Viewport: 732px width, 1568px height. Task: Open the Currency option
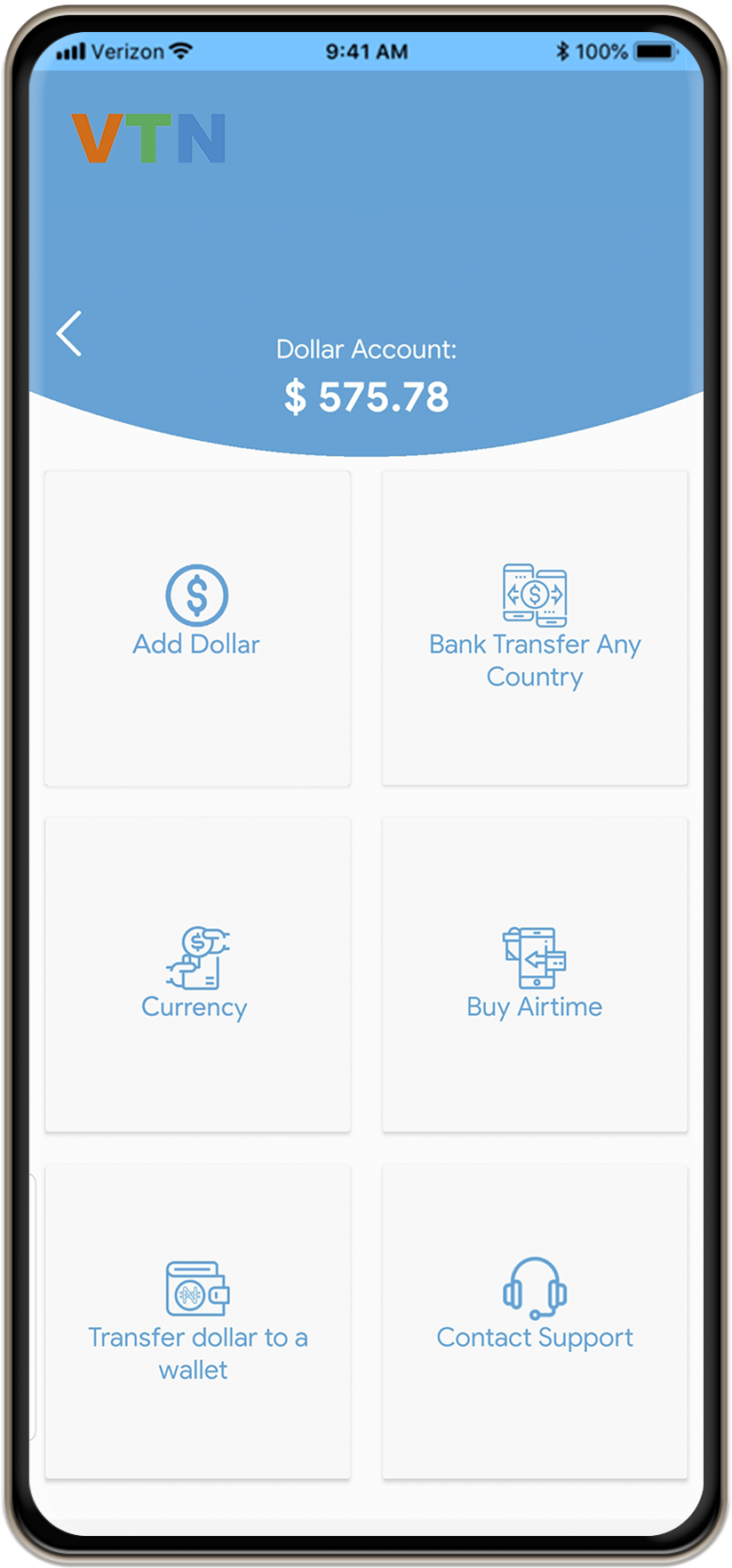pos(197,974)
